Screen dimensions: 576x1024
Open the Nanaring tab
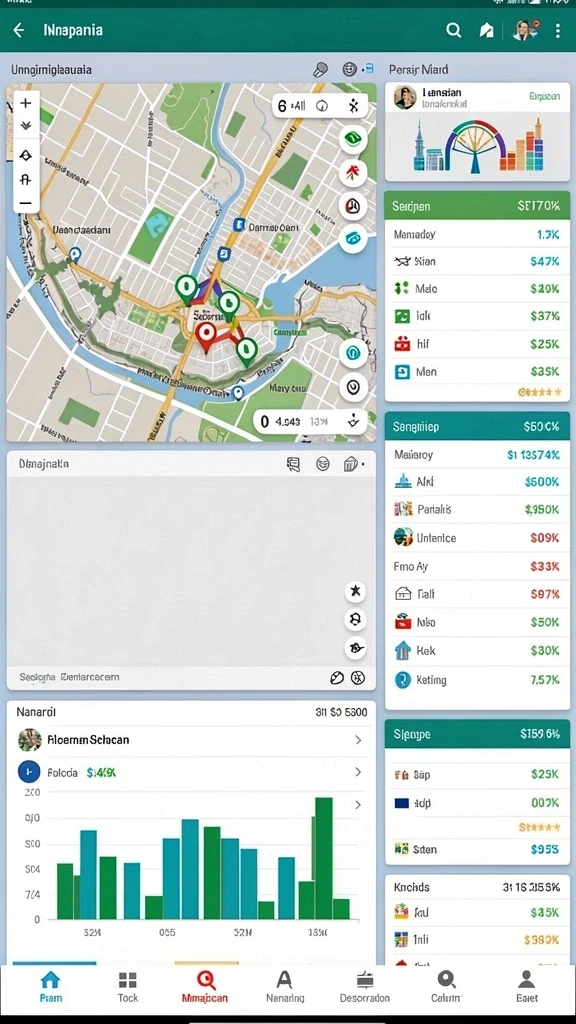[285, 986]
